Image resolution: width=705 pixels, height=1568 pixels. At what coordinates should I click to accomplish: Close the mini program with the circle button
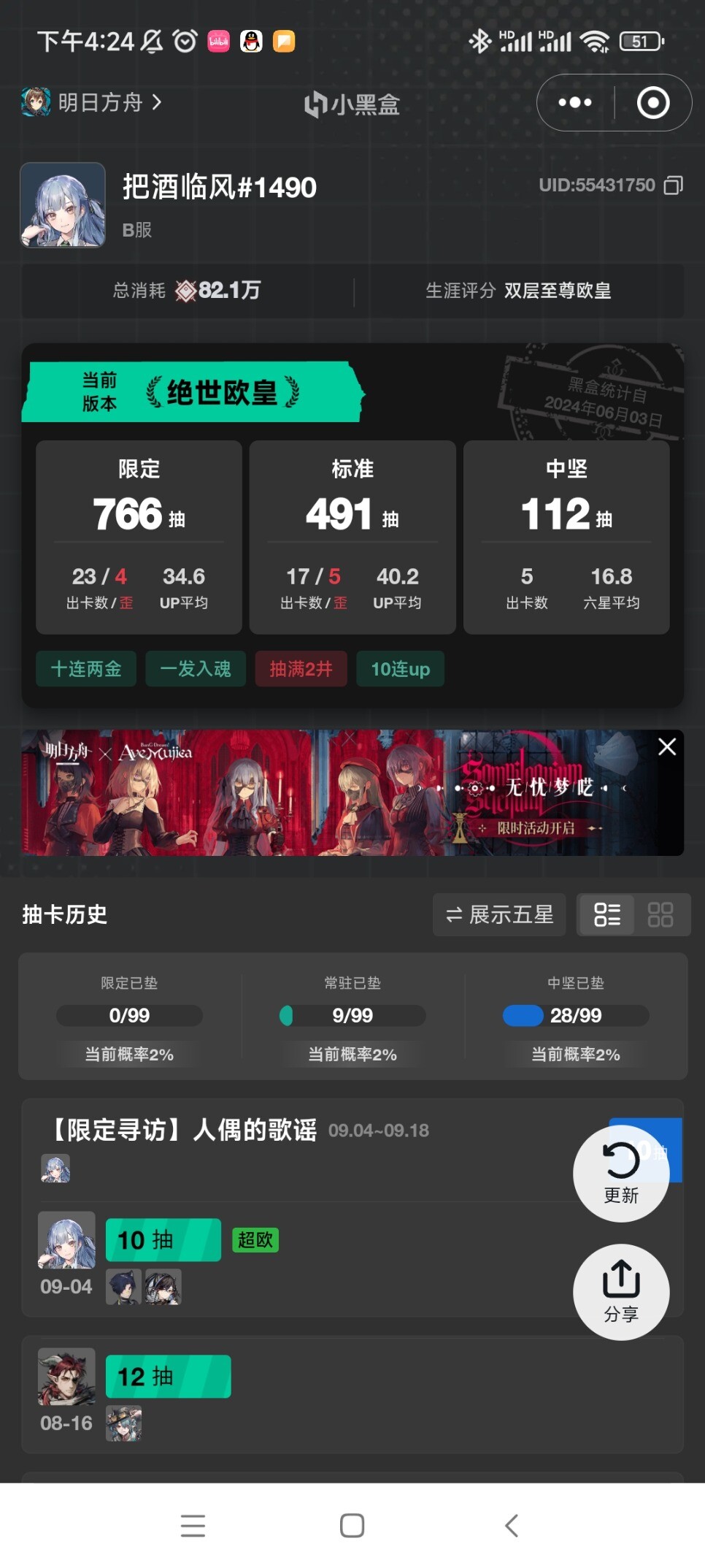(653, 103)
